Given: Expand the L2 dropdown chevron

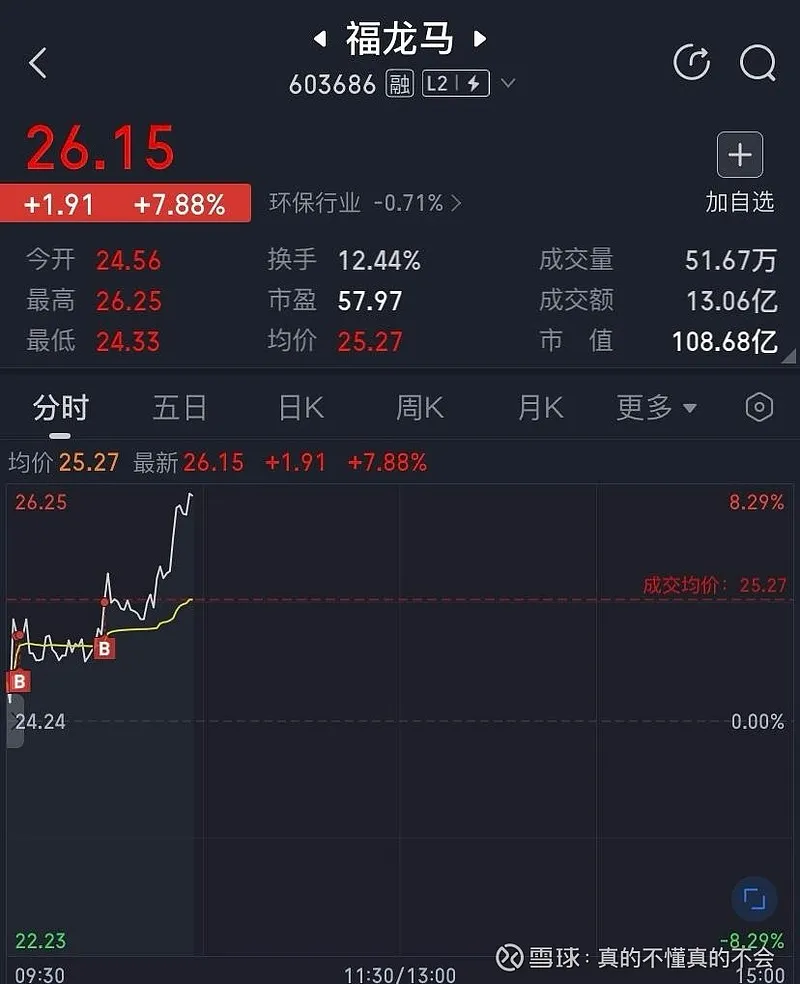Looking at the screenshot, I should [x=508, y=84].
